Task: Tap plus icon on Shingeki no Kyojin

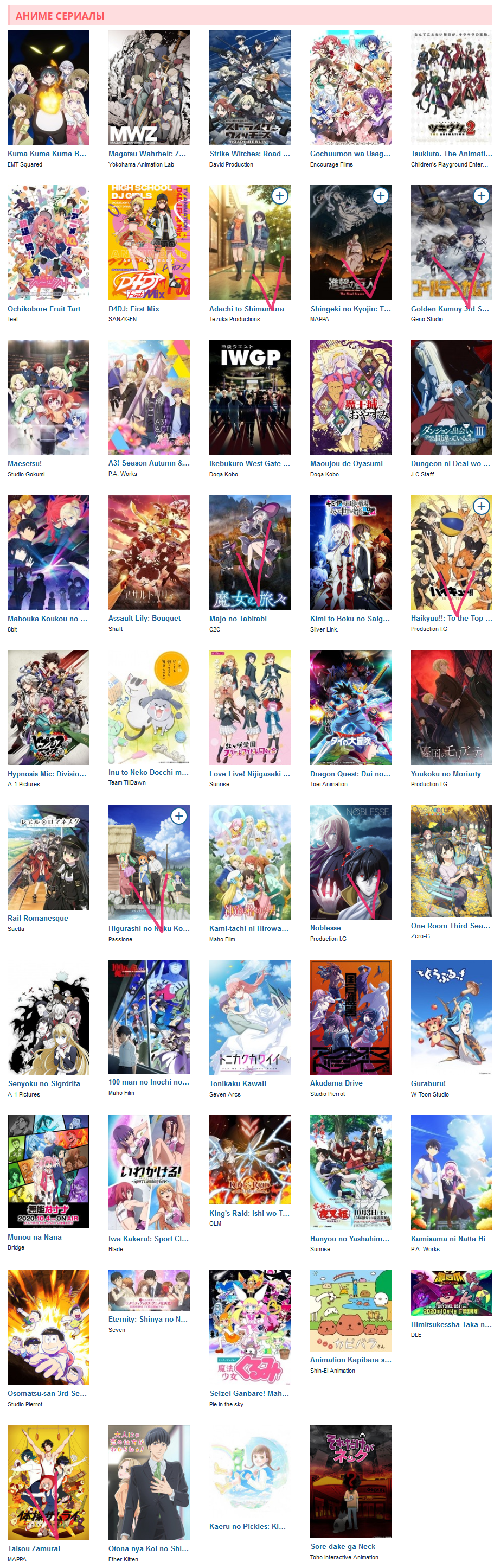Action: coord(380,196)
